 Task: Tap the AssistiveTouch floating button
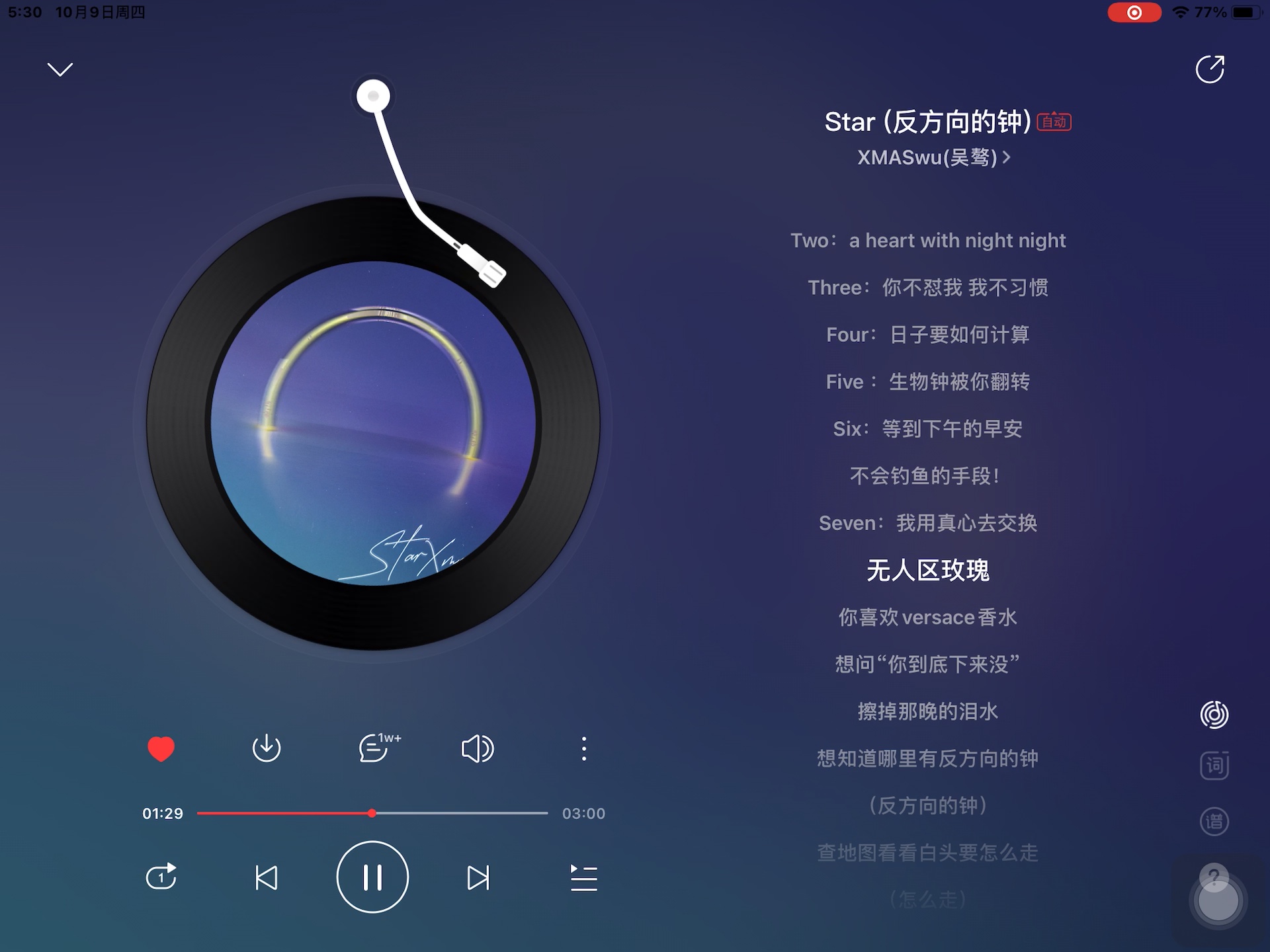1218,900
